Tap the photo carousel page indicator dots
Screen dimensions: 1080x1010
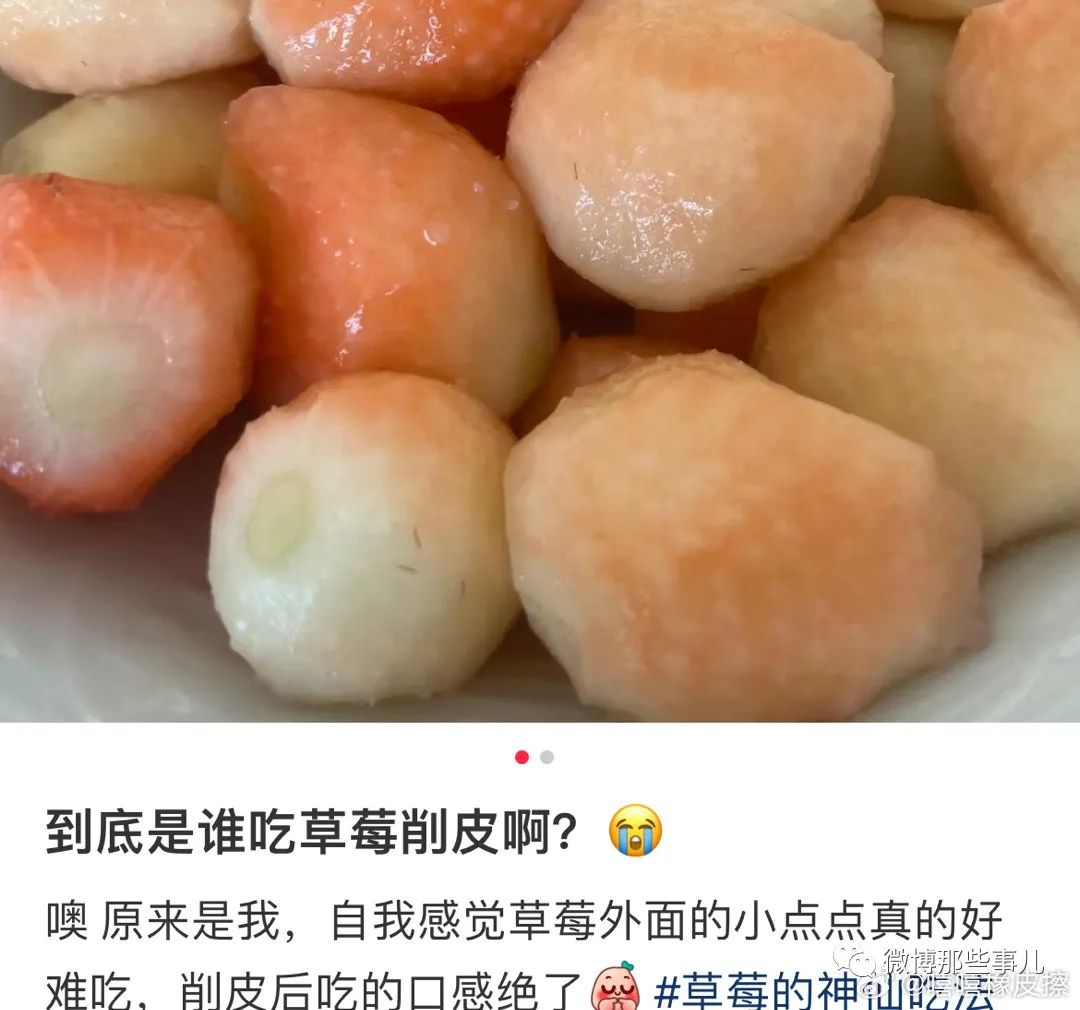tap(534, 757)
